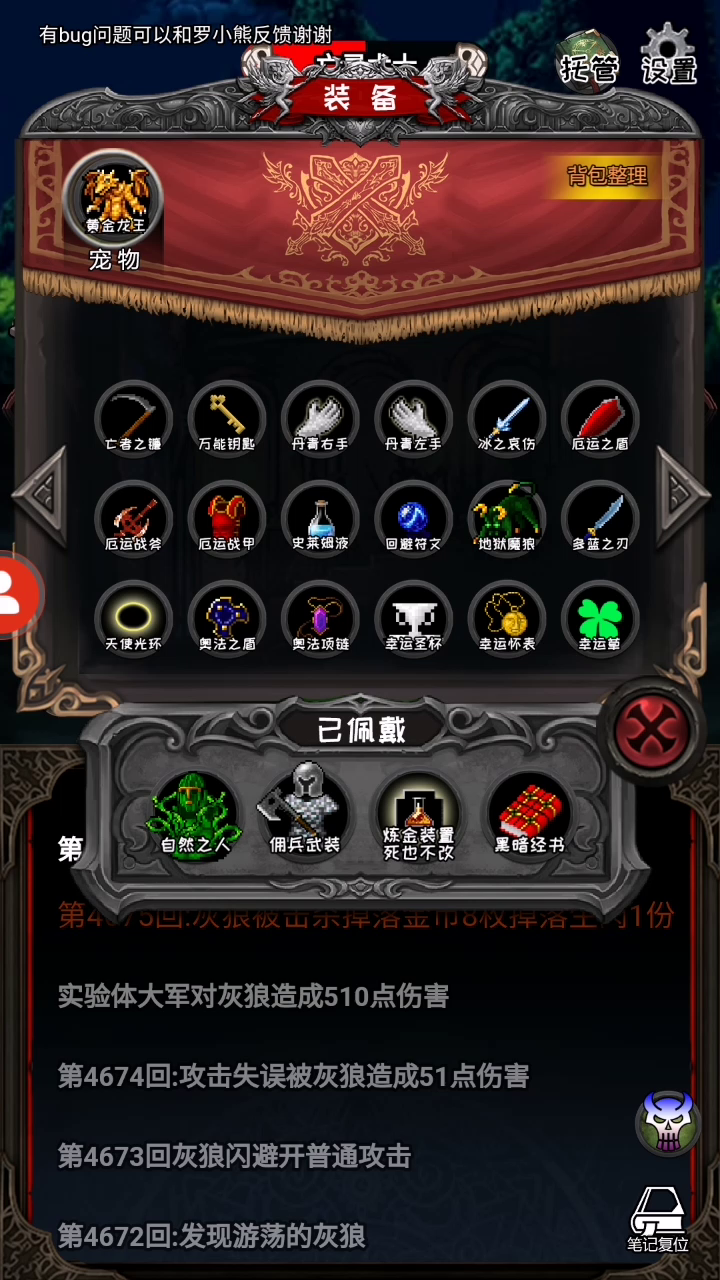Viewport: 720px width, 1280px height.
Task: Select the 亡者之镰 scythe item
Action: tap(133, 418)
